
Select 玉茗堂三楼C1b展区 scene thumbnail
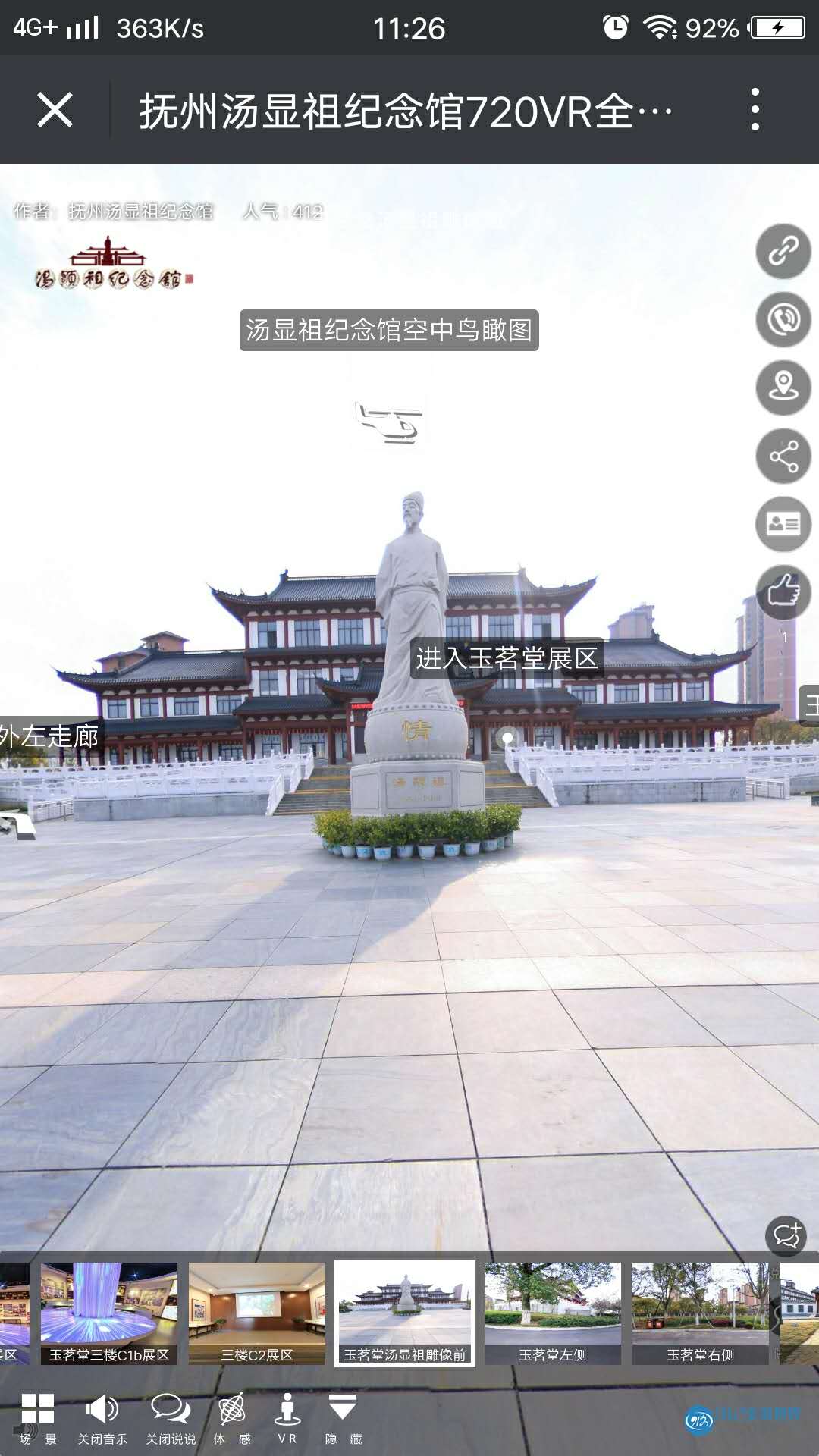click(x=109, y=1313)
